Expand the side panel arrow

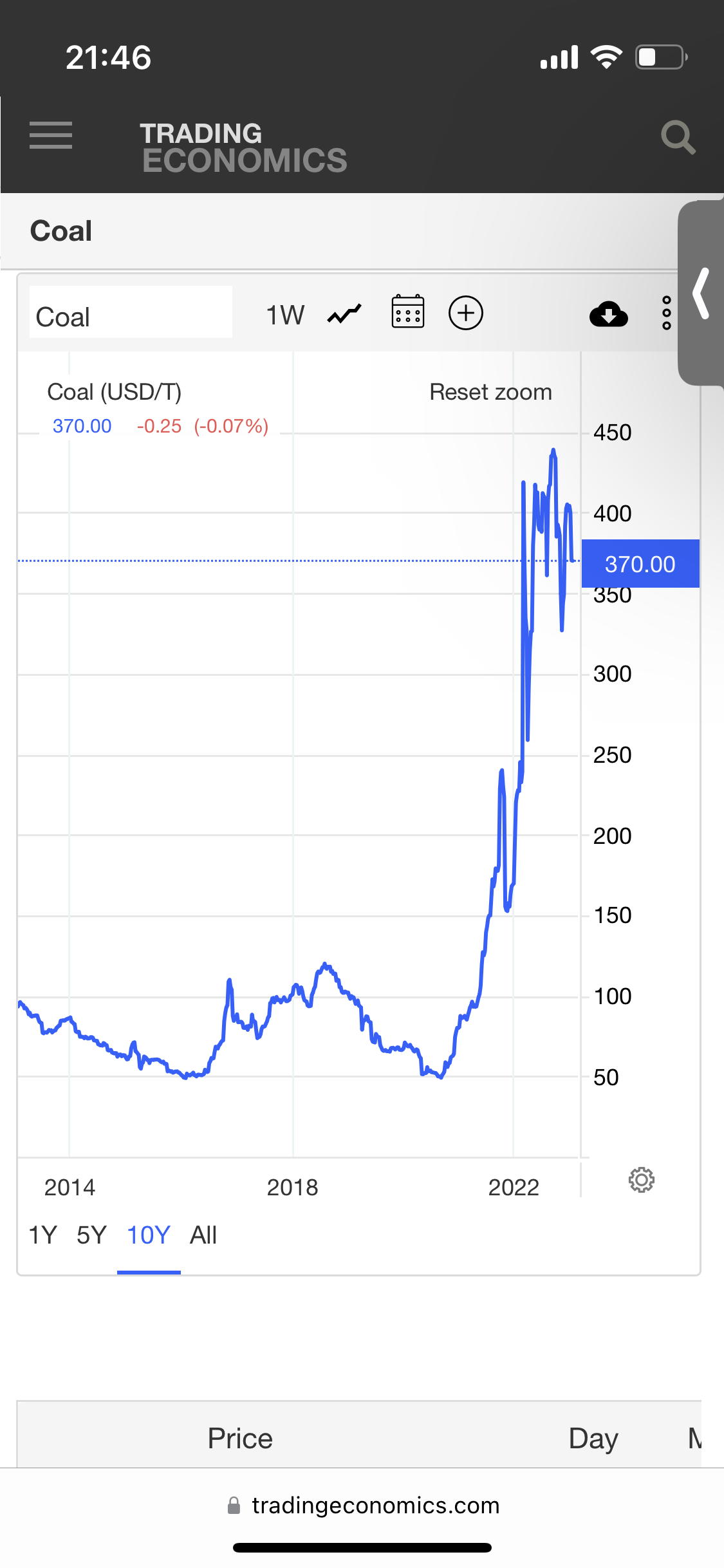(701, 294)
